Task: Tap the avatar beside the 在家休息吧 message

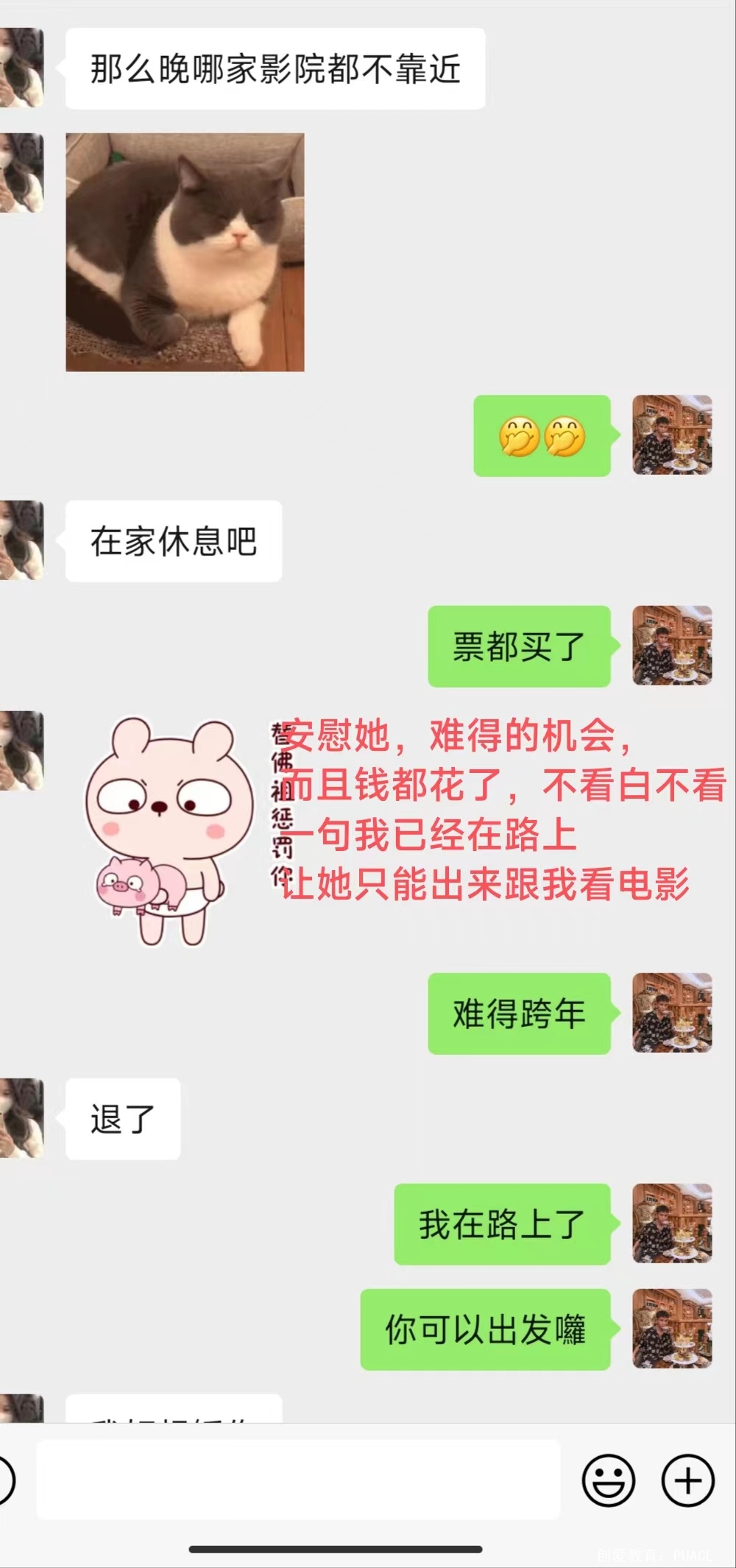Action: coord(21,540)
